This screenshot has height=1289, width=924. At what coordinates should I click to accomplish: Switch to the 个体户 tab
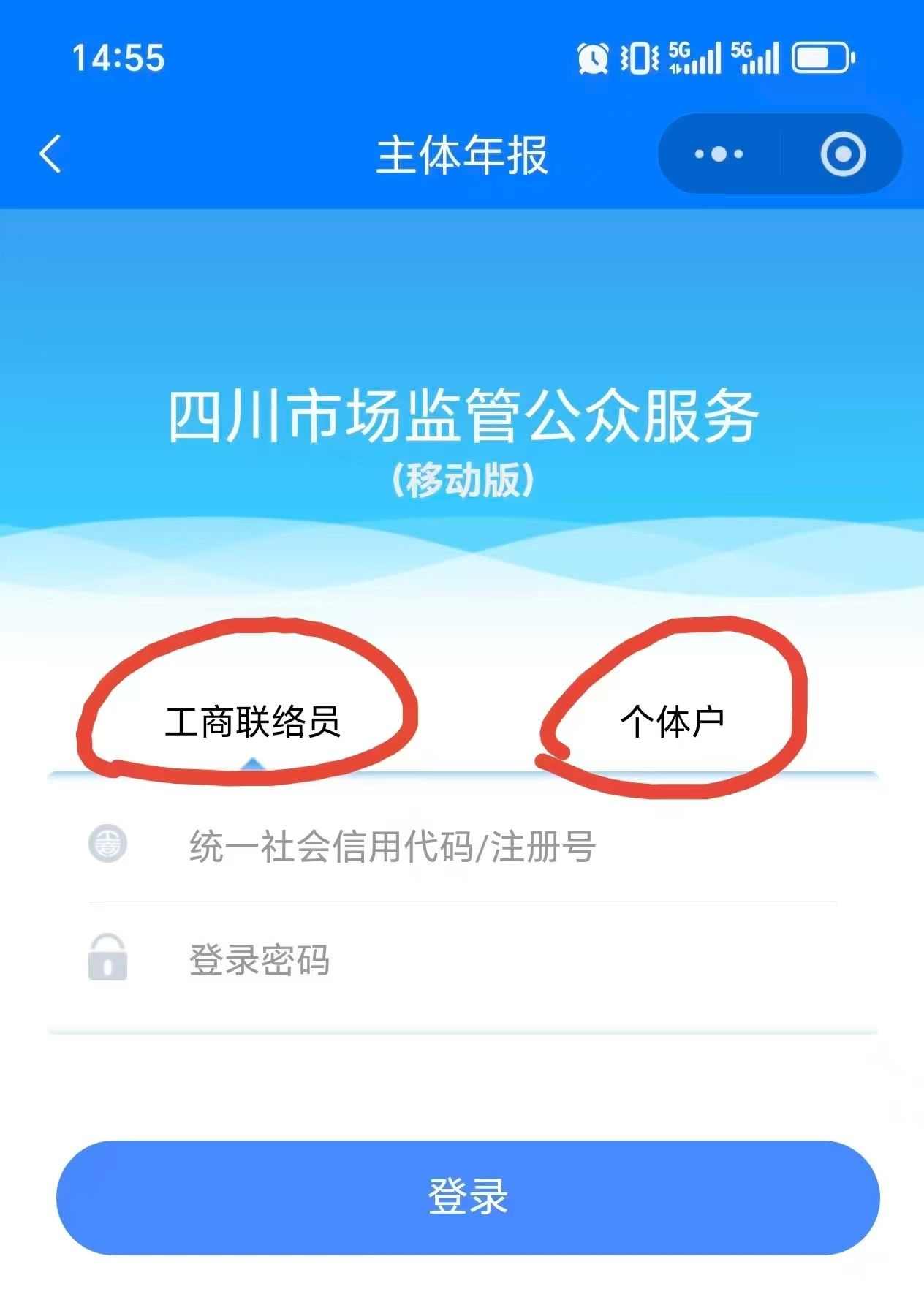coord(672,722)
